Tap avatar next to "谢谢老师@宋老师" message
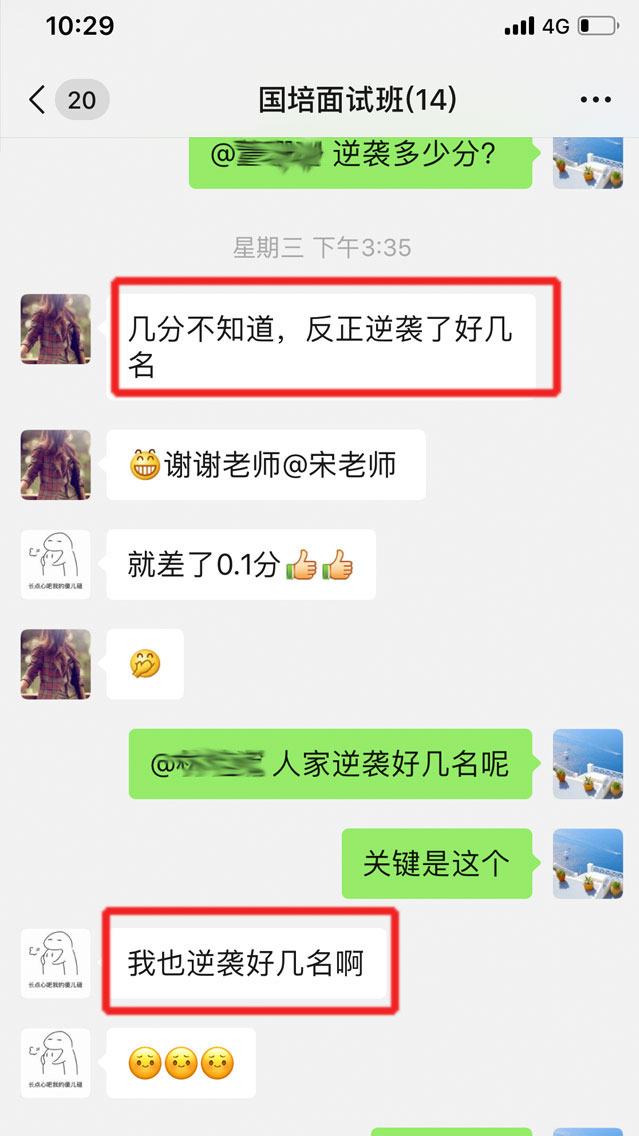The width and height of the screenshot is (639, 1136). pos(56,465)
